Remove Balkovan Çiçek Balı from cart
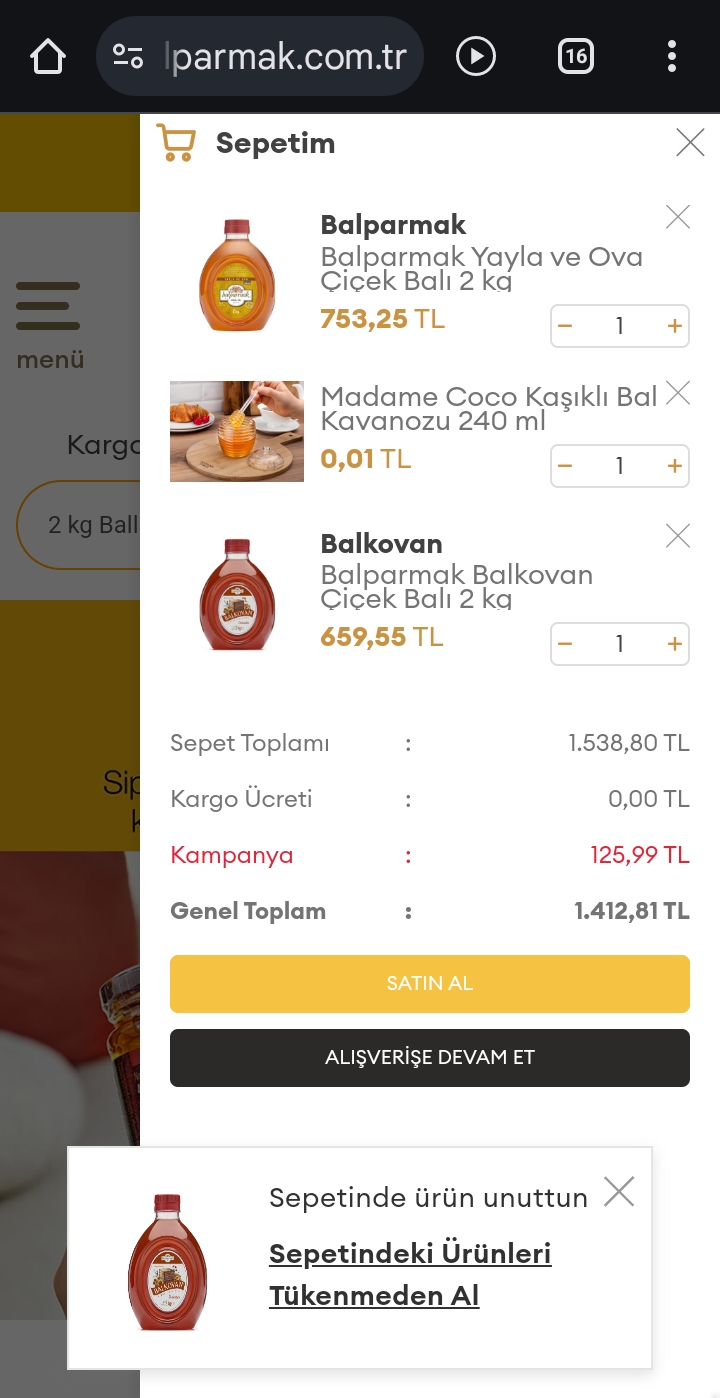This screenshot has height=1398, width=720. (678, 537)
